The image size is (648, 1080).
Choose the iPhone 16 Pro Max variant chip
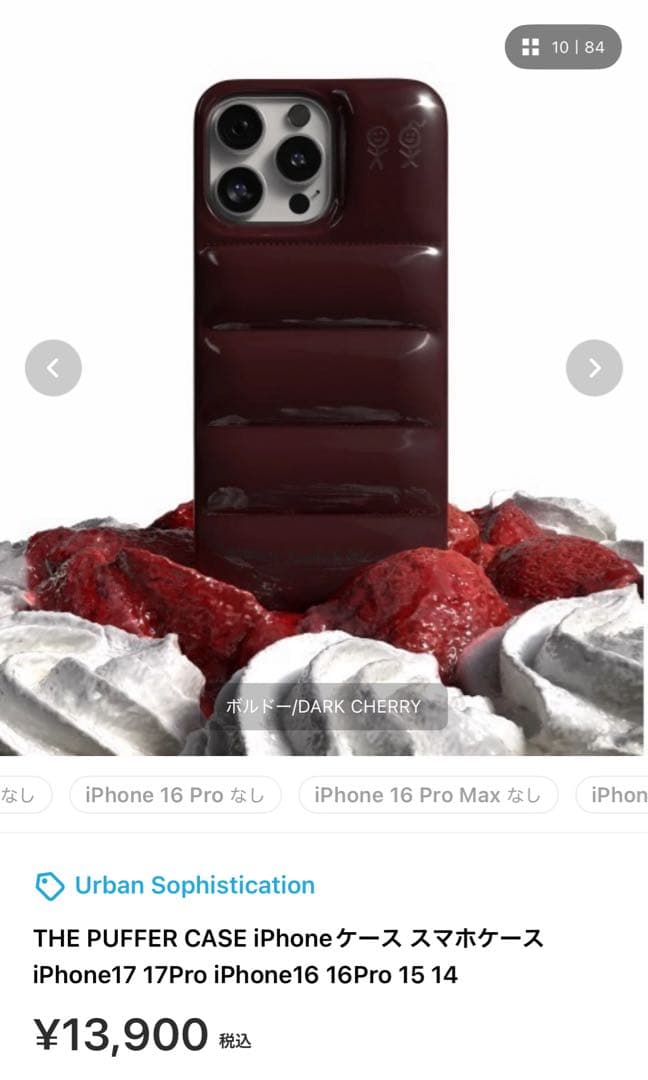pyautogui.click(x=428, y=795)
